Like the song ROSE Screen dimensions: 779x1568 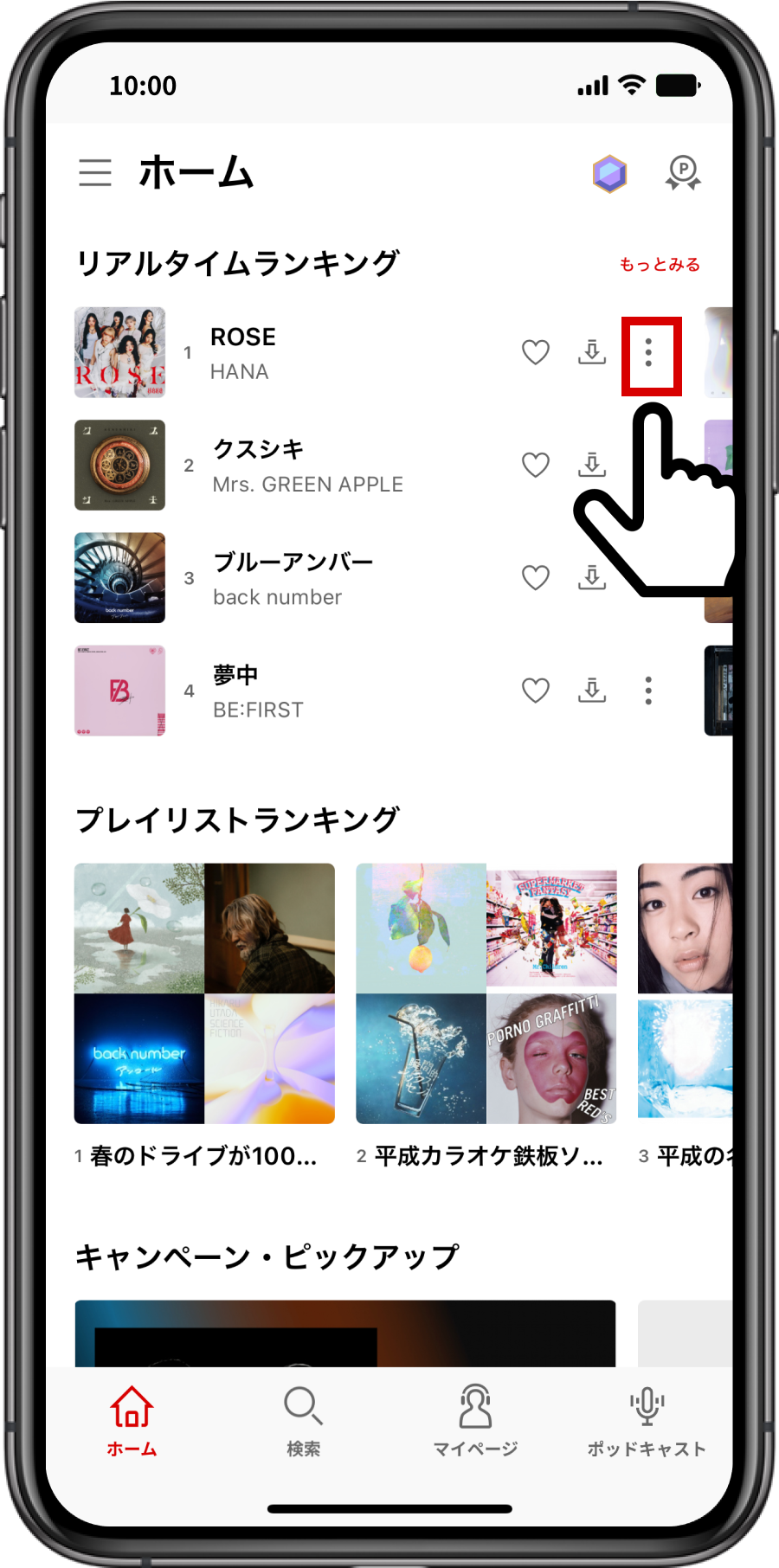pyautogui.click(x=536, y=353)
